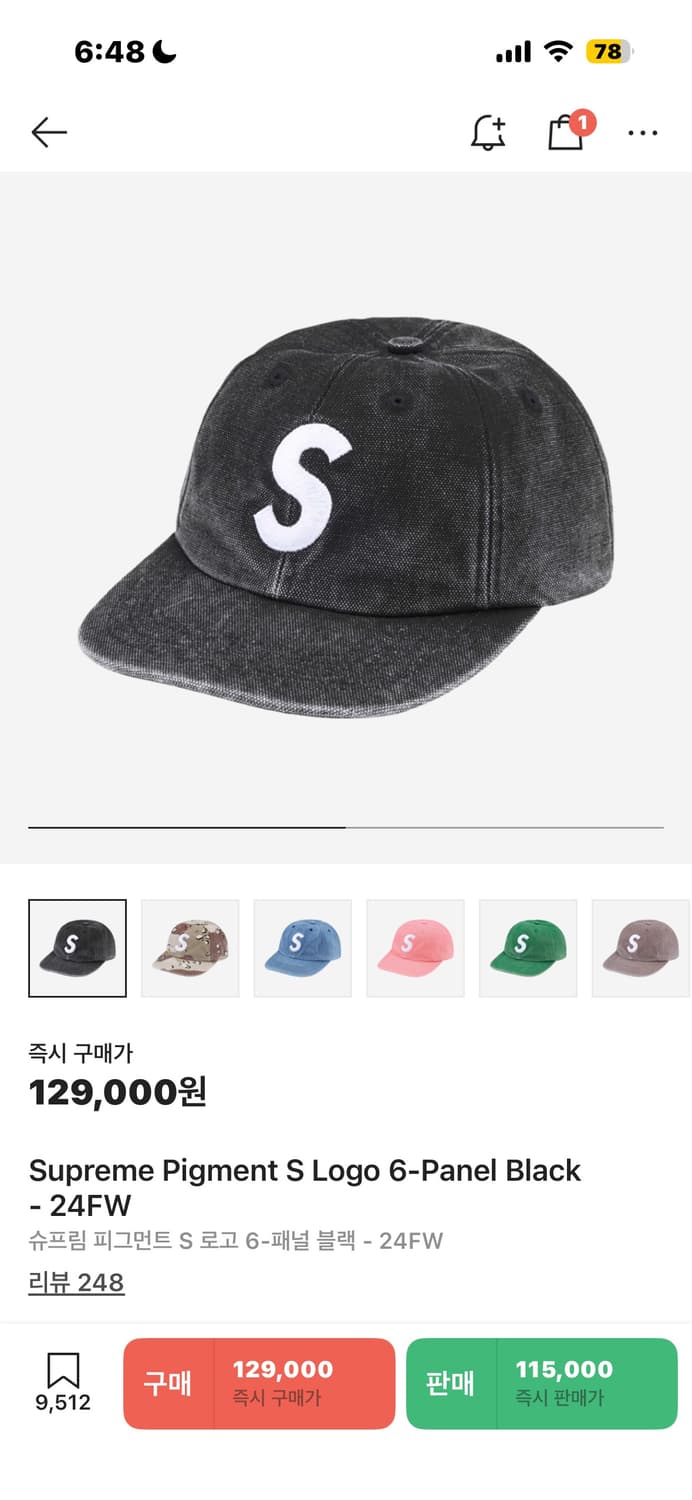This screenshot has width=692, height=1500.
Task: Select the brown cap thumbnail
Action: tap(640, 948)
